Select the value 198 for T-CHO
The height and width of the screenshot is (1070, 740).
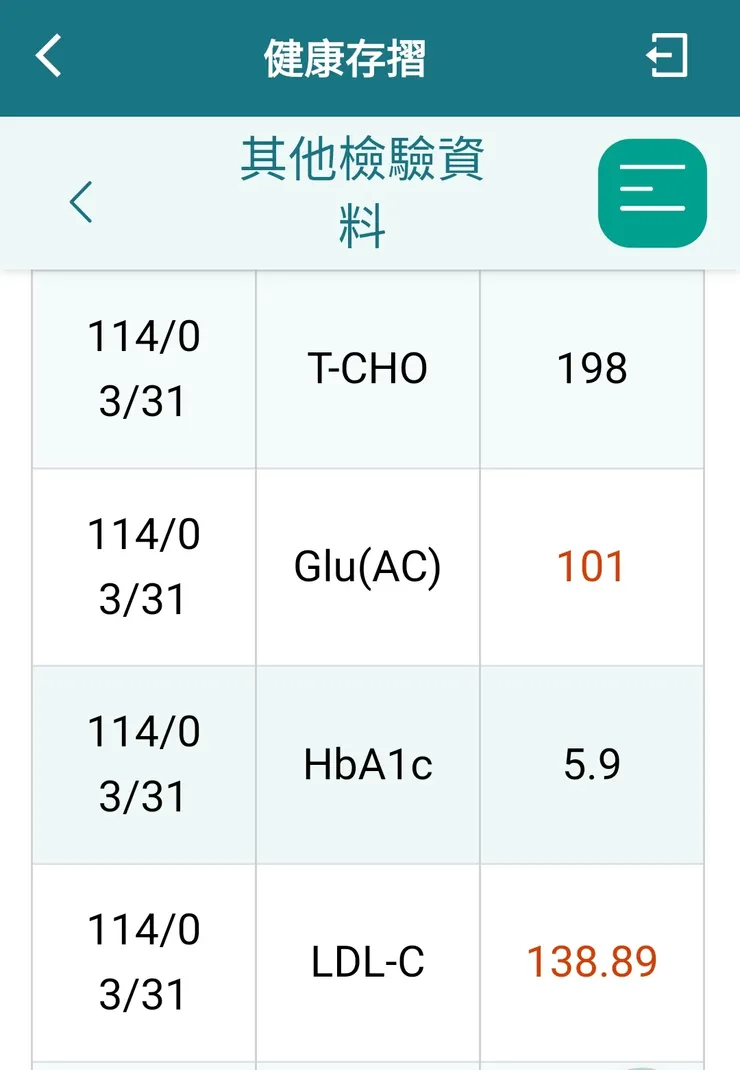pyautogui.click(x=593, y=367)
